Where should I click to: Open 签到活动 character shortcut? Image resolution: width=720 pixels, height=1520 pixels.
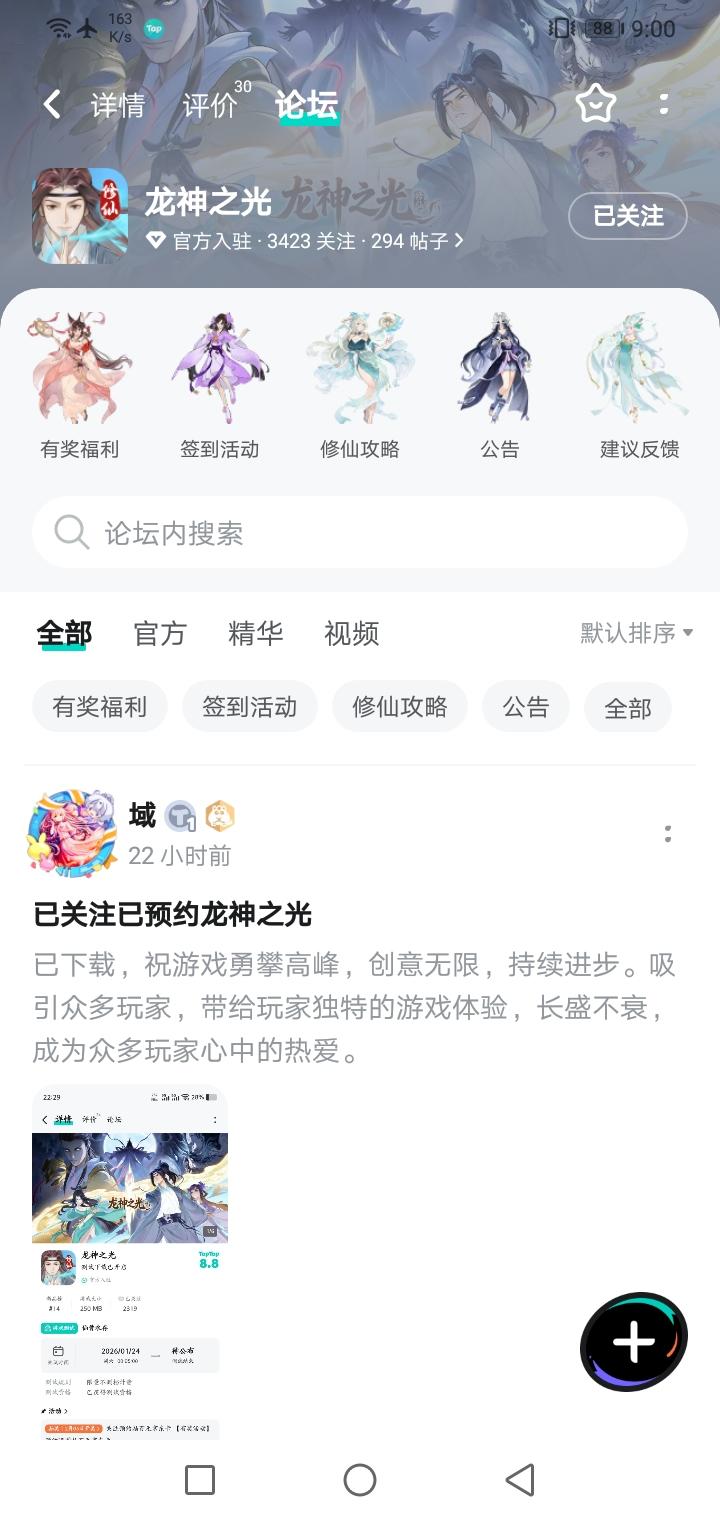pos(220,385)
